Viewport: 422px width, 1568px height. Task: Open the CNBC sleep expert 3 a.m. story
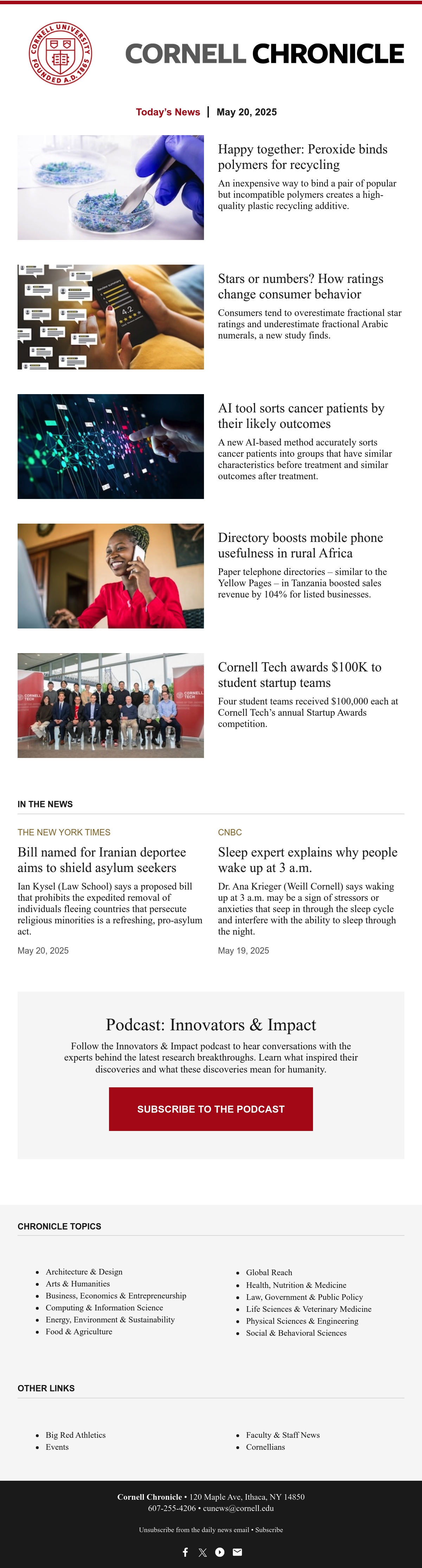coord(308,860)
